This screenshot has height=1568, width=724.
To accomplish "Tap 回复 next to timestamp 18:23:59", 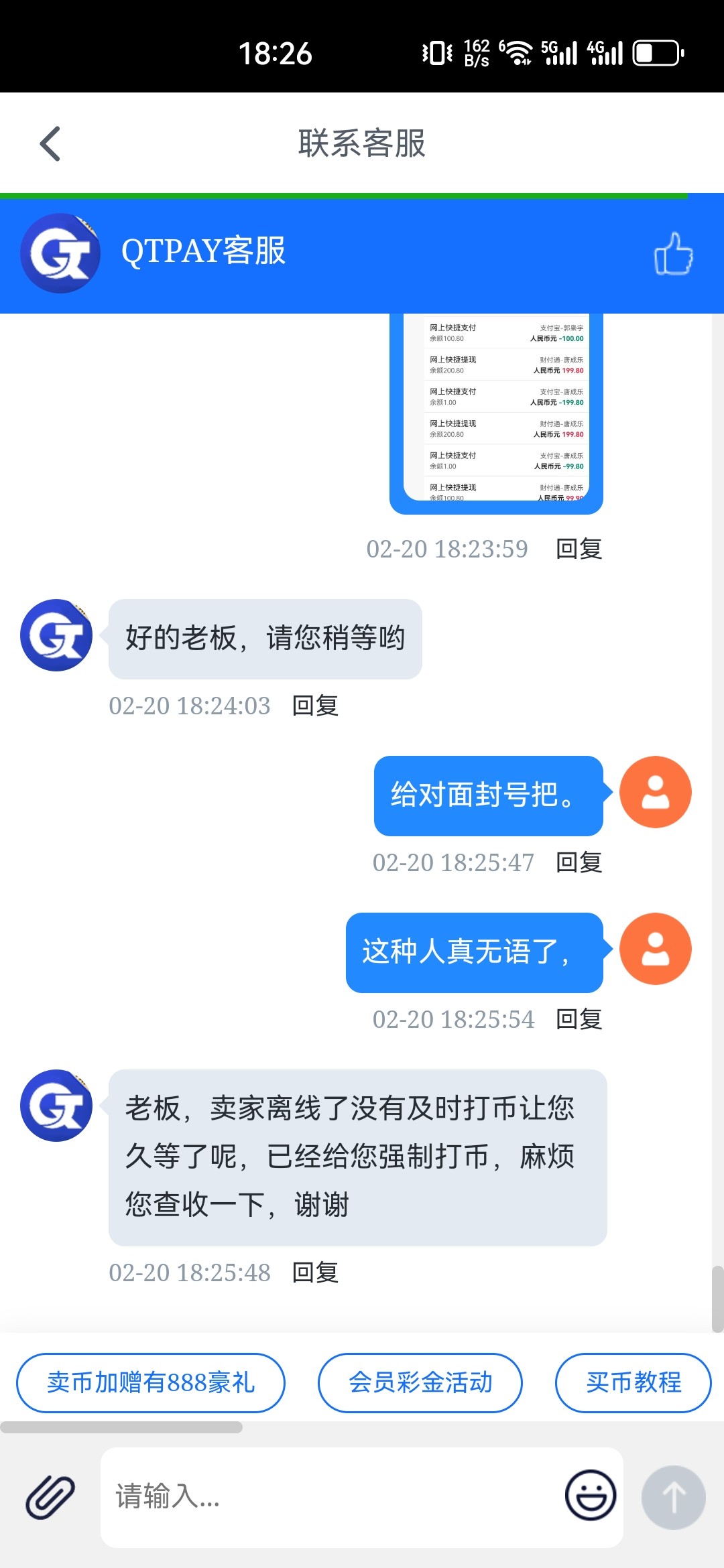I will 579,549.
